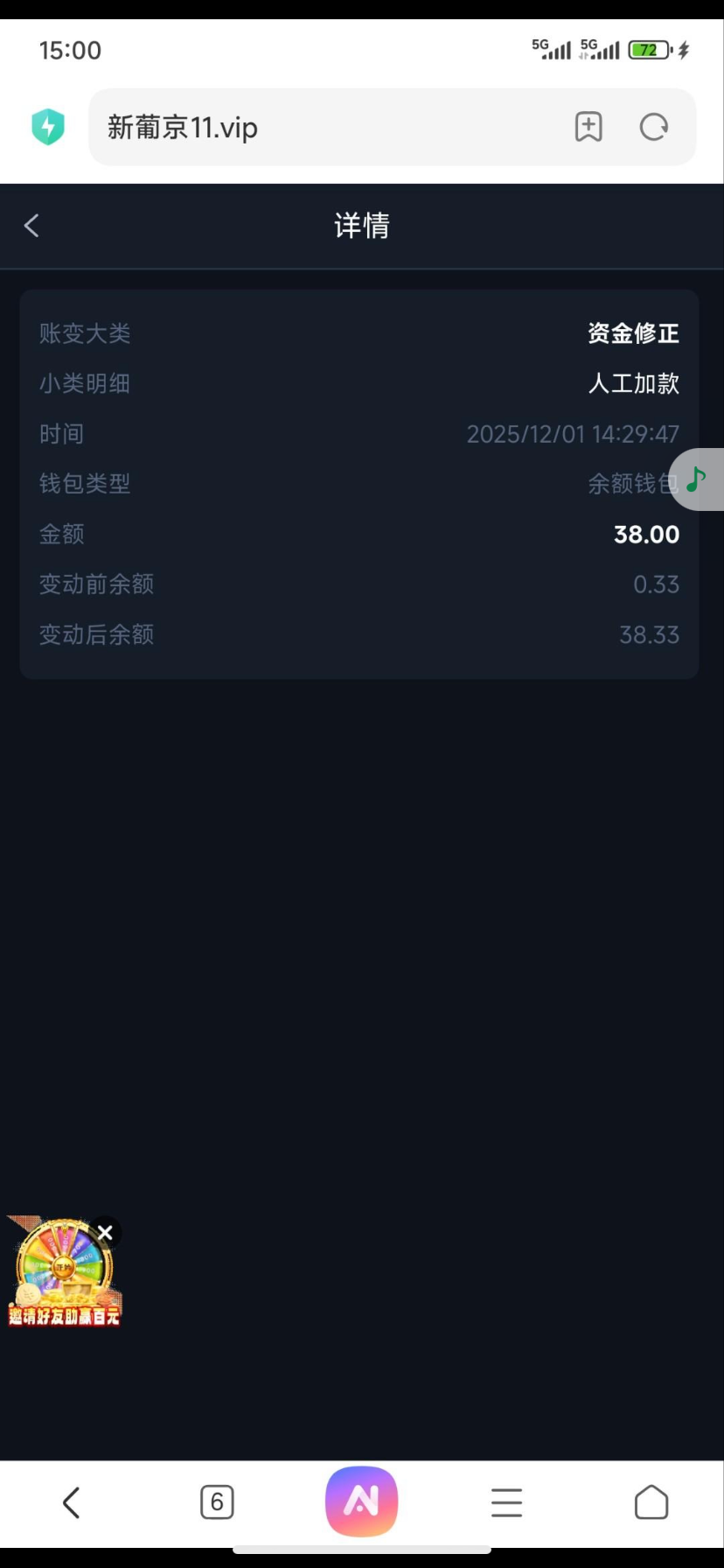Open the browser AI assistant button
The width and height of the screenshot is (724, 1568).
click(x=361, y=1501)
